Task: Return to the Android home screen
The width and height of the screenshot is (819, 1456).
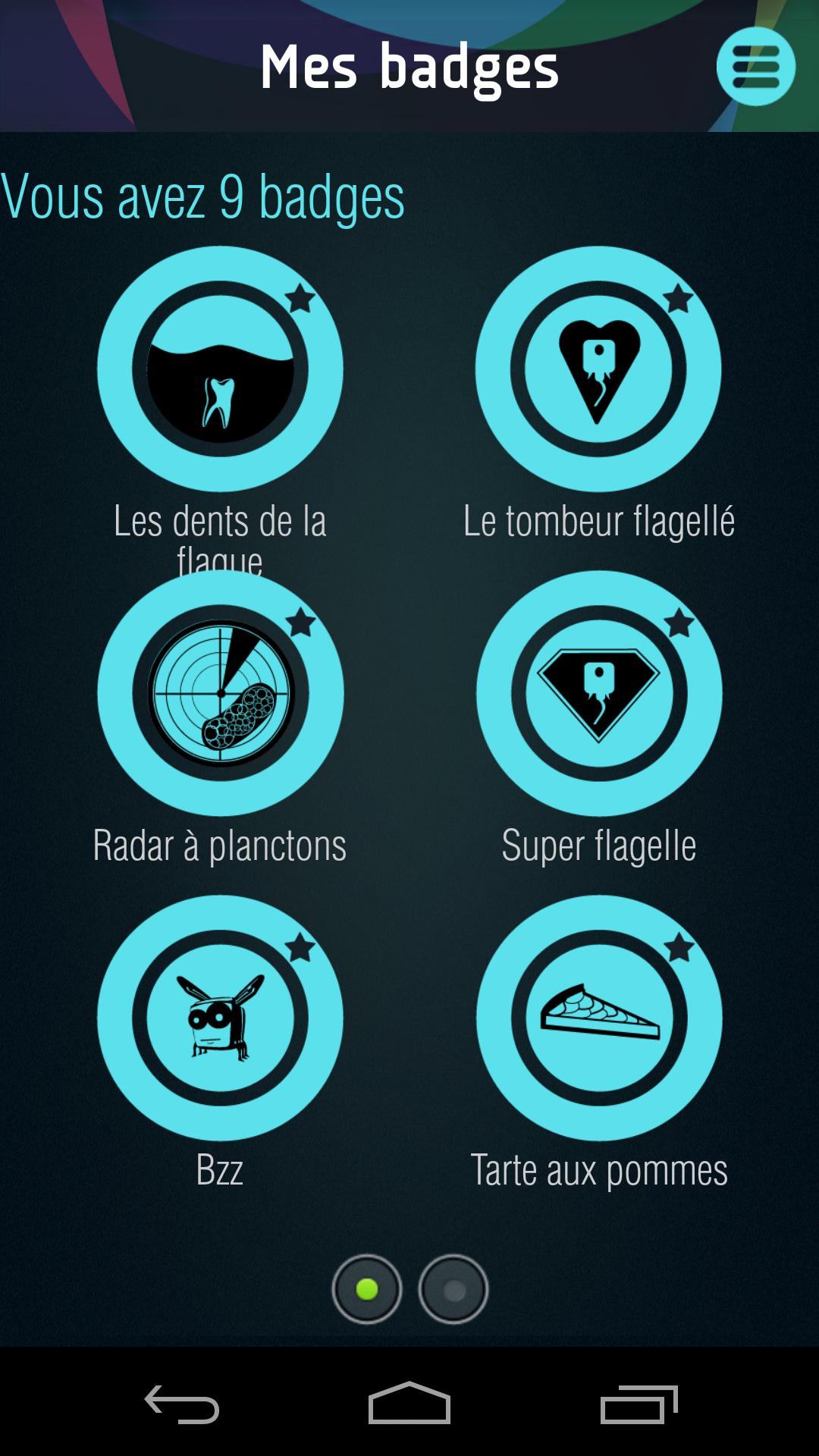Action: [x=409, y=1404]
